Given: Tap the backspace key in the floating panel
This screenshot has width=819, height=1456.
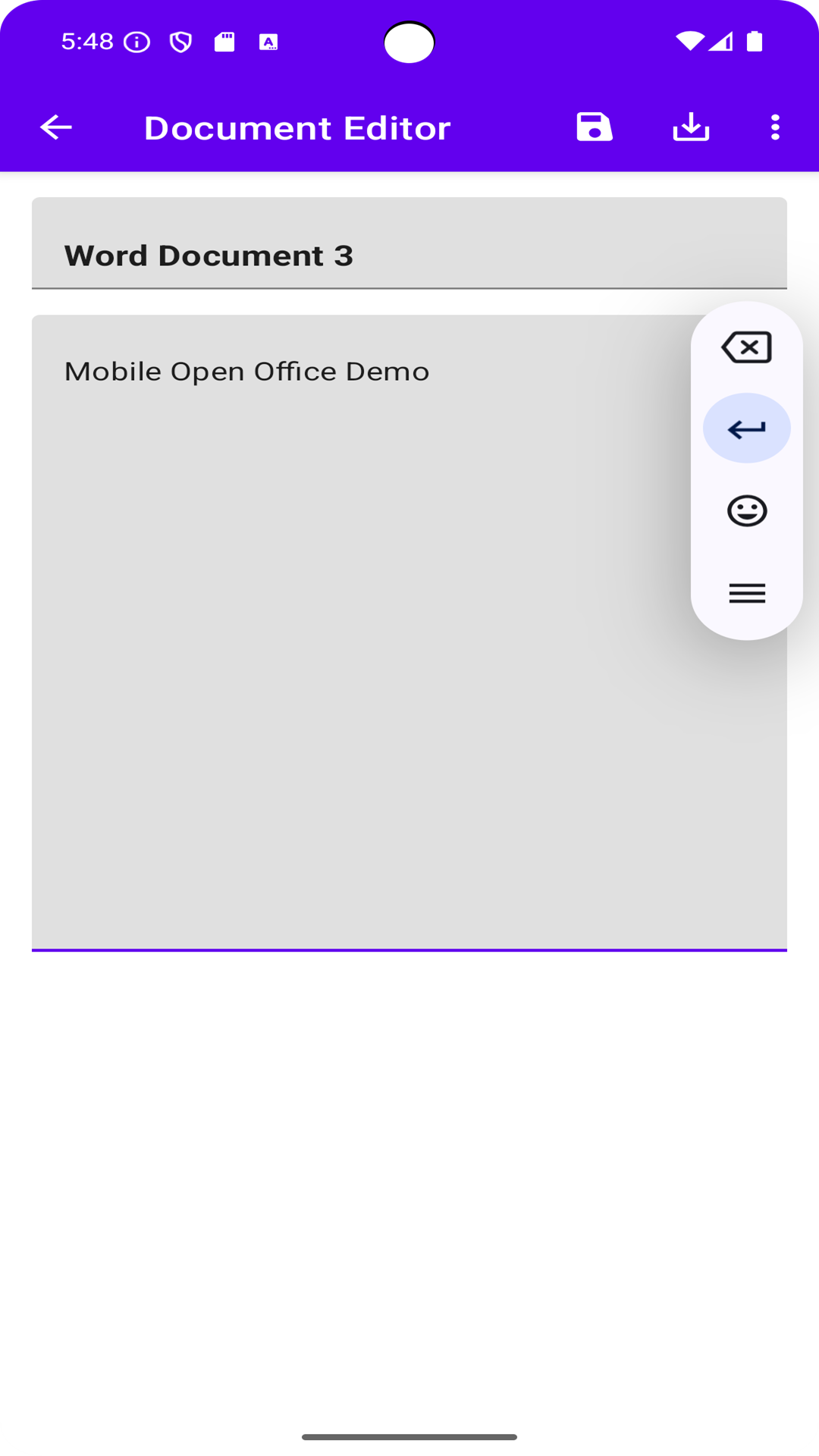Looking at the screenshot, I should pos(747,347).
